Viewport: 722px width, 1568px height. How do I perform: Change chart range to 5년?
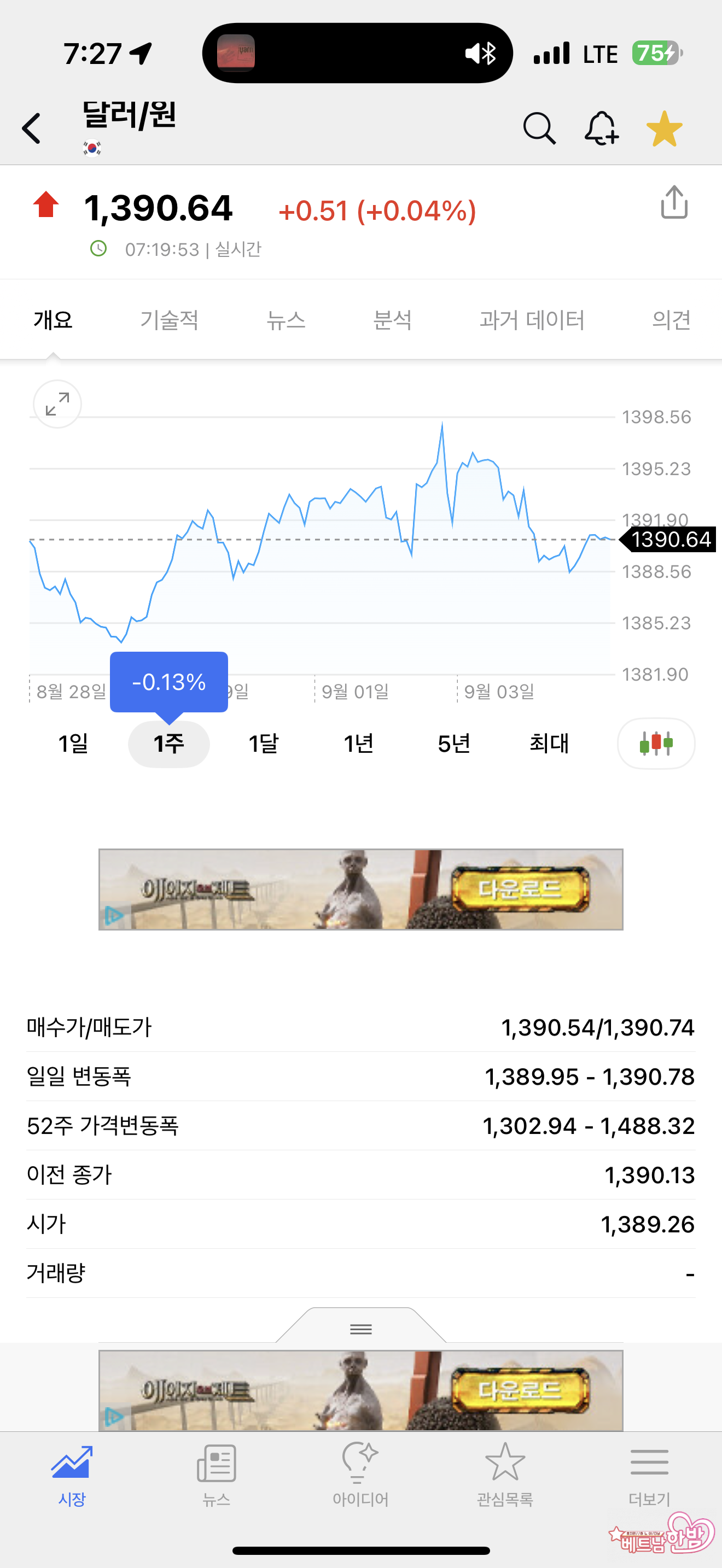[x=453, y=743]
